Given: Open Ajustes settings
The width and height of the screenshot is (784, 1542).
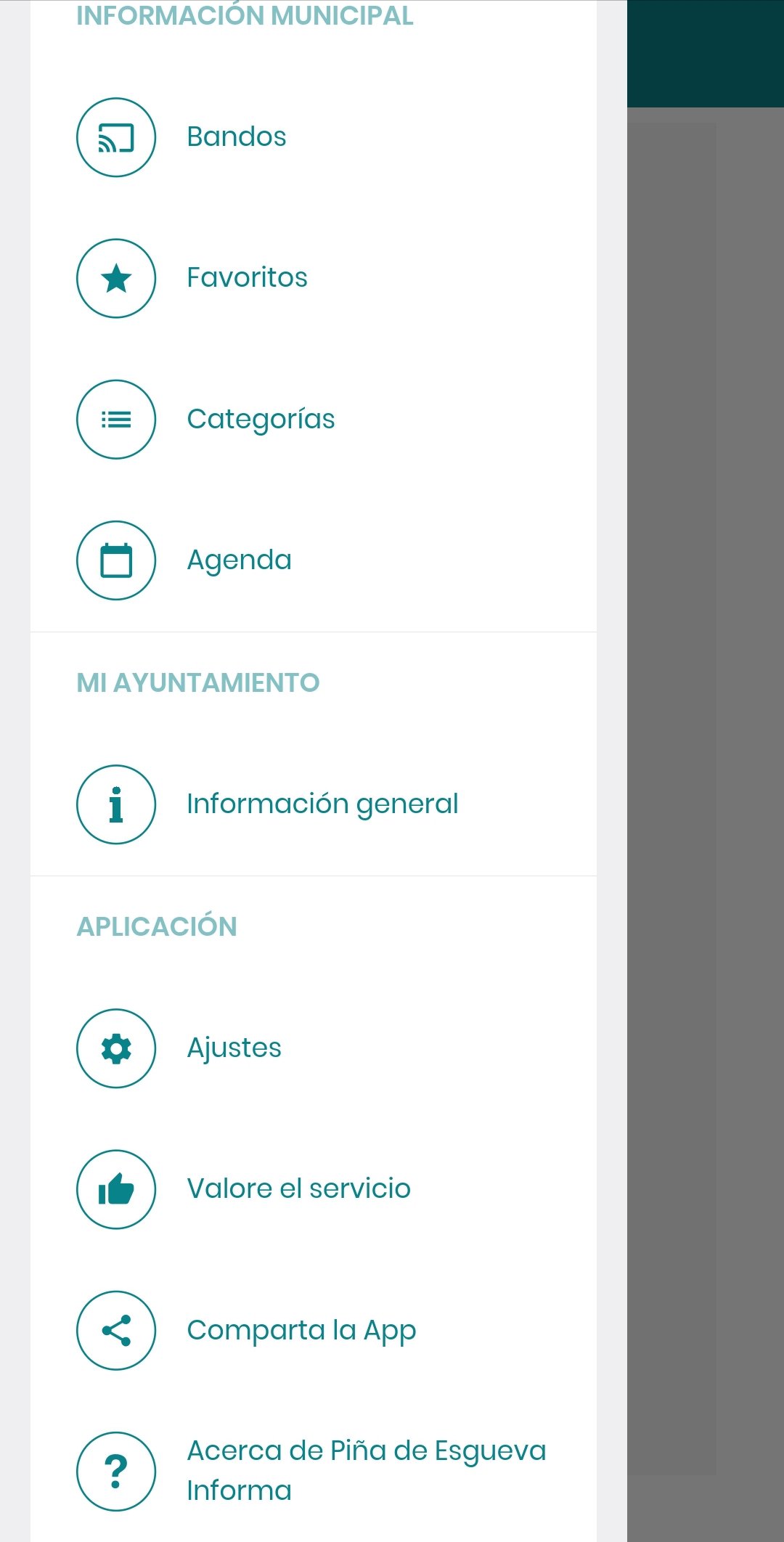Looking at the screenshot, I should pyautogui.click(x=234, y=1048).
